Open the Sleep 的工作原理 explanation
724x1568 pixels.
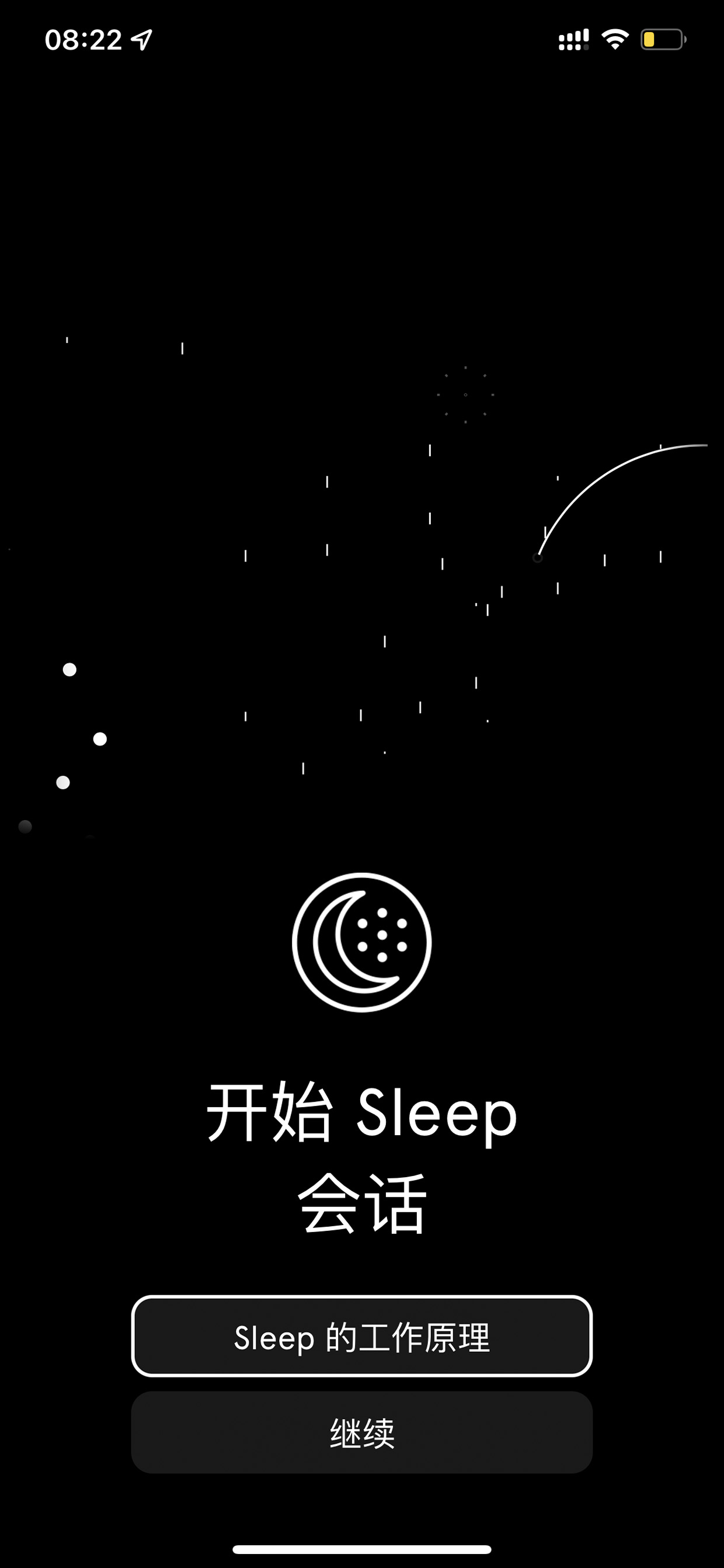coord(362,1336)
